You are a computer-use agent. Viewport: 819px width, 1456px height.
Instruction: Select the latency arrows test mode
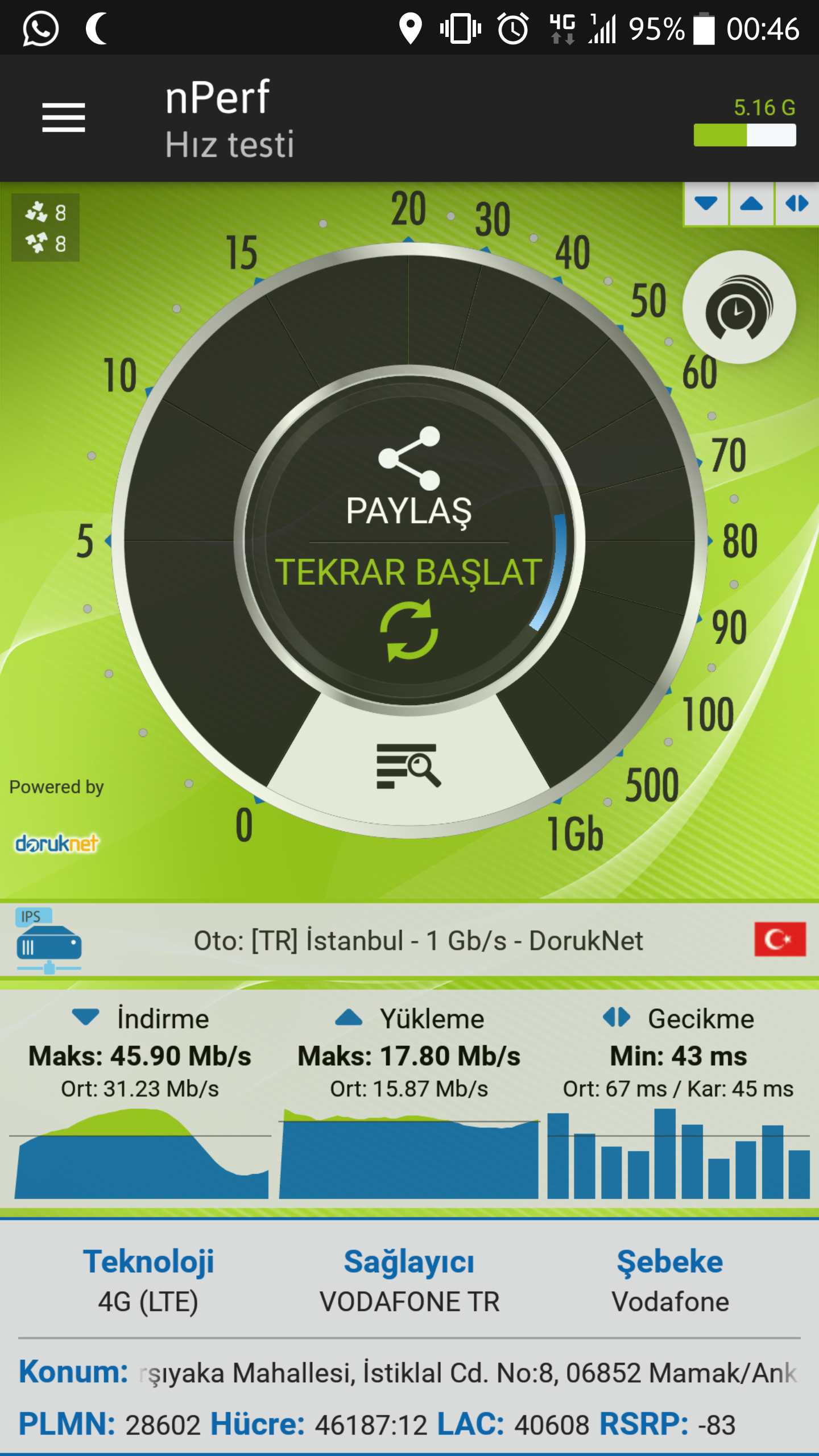point(797,204)
